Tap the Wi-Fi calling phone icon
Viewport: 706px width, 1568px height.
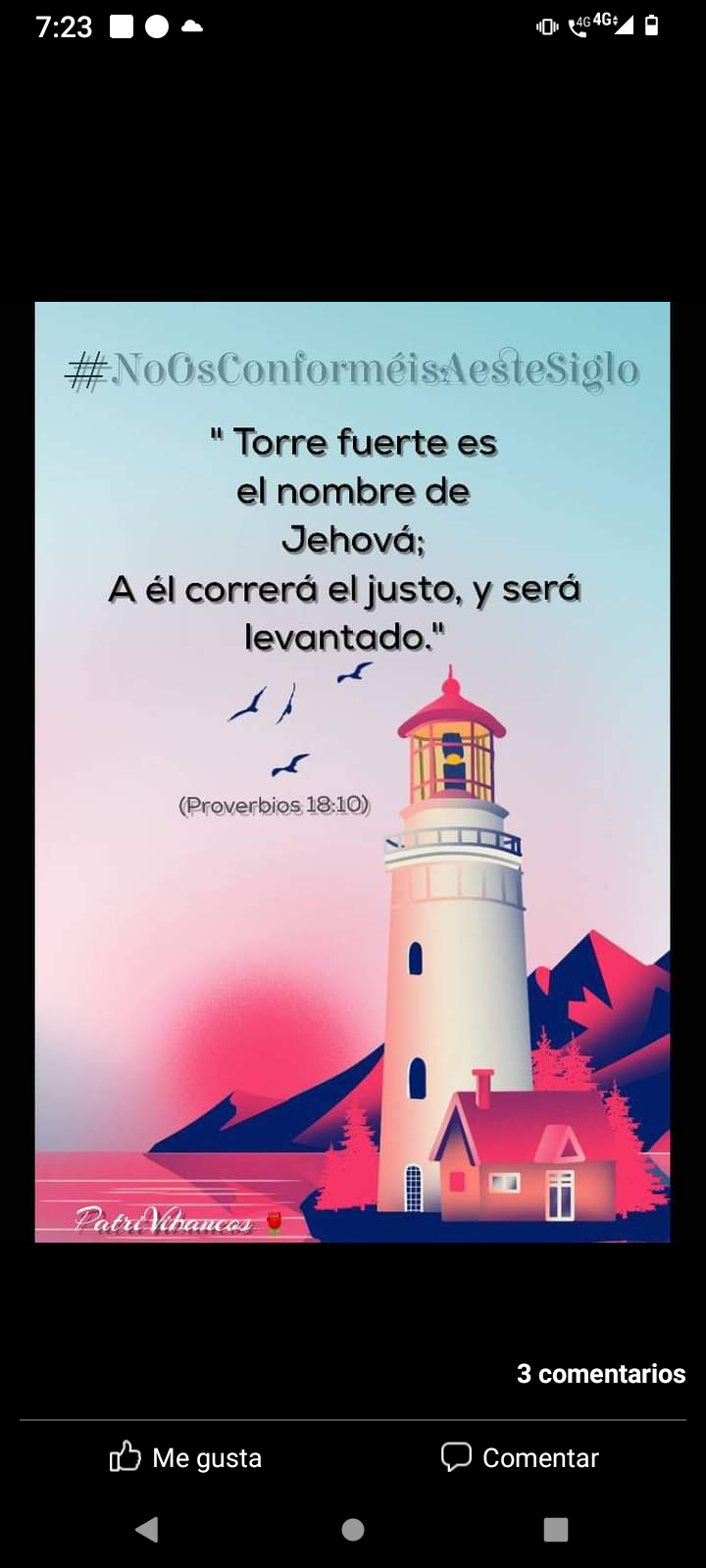(x=577, y=27)
